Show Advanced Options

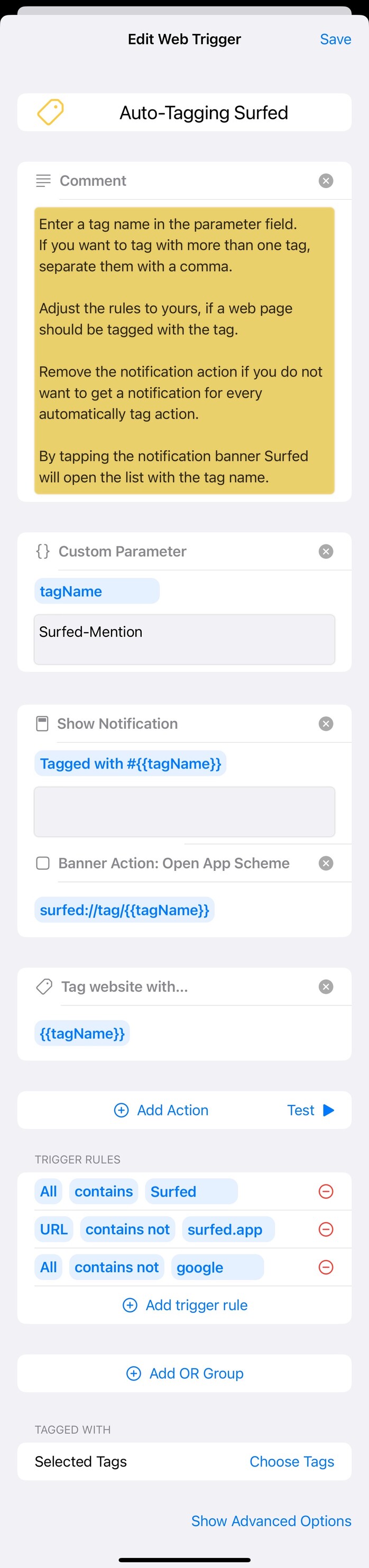[x=271, y=1521]
